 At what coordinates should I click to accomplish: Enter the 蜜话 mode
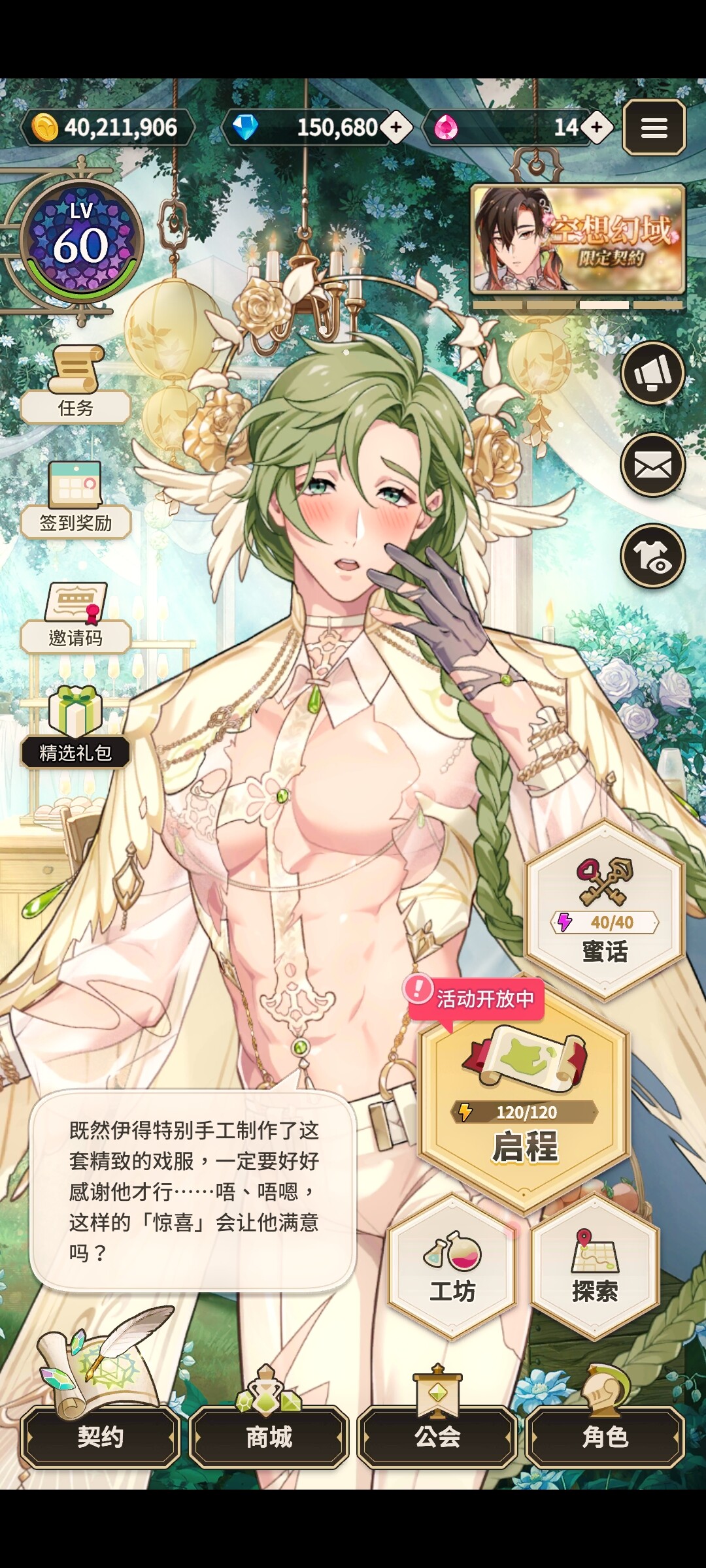[x=605, y=910]
